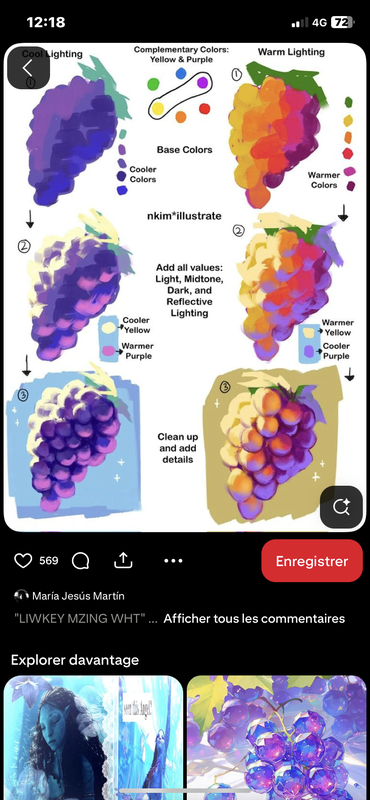Open the grape lighting tutorial image
370x800 pixels.
point(185,287)
